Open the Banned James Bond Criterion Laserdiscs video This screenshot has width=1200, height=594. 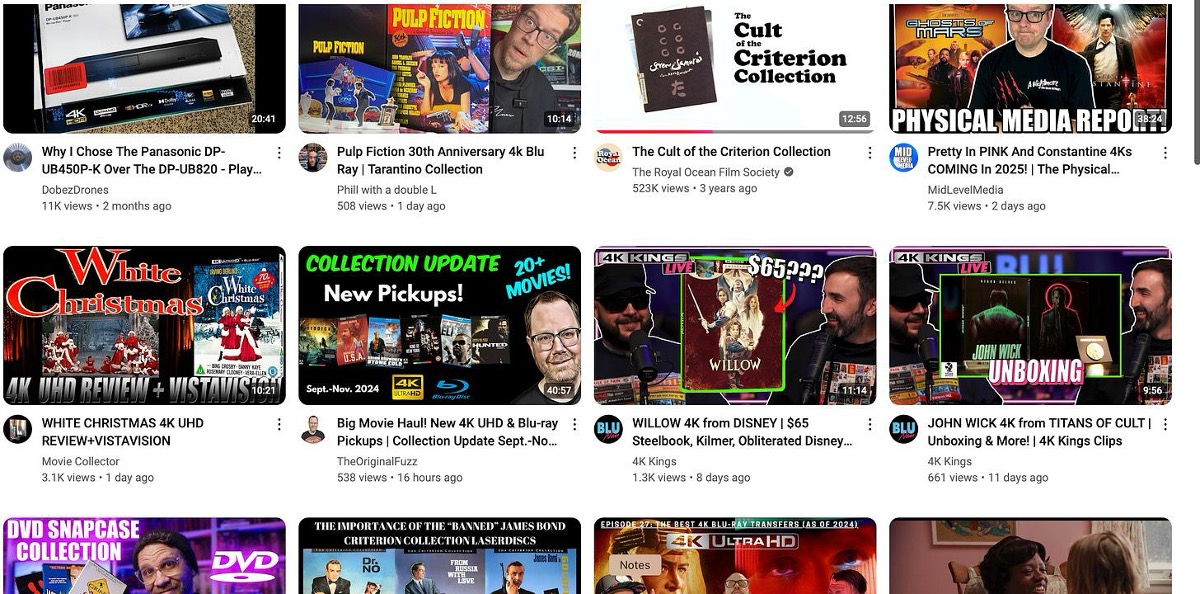[x=439, y=556]
